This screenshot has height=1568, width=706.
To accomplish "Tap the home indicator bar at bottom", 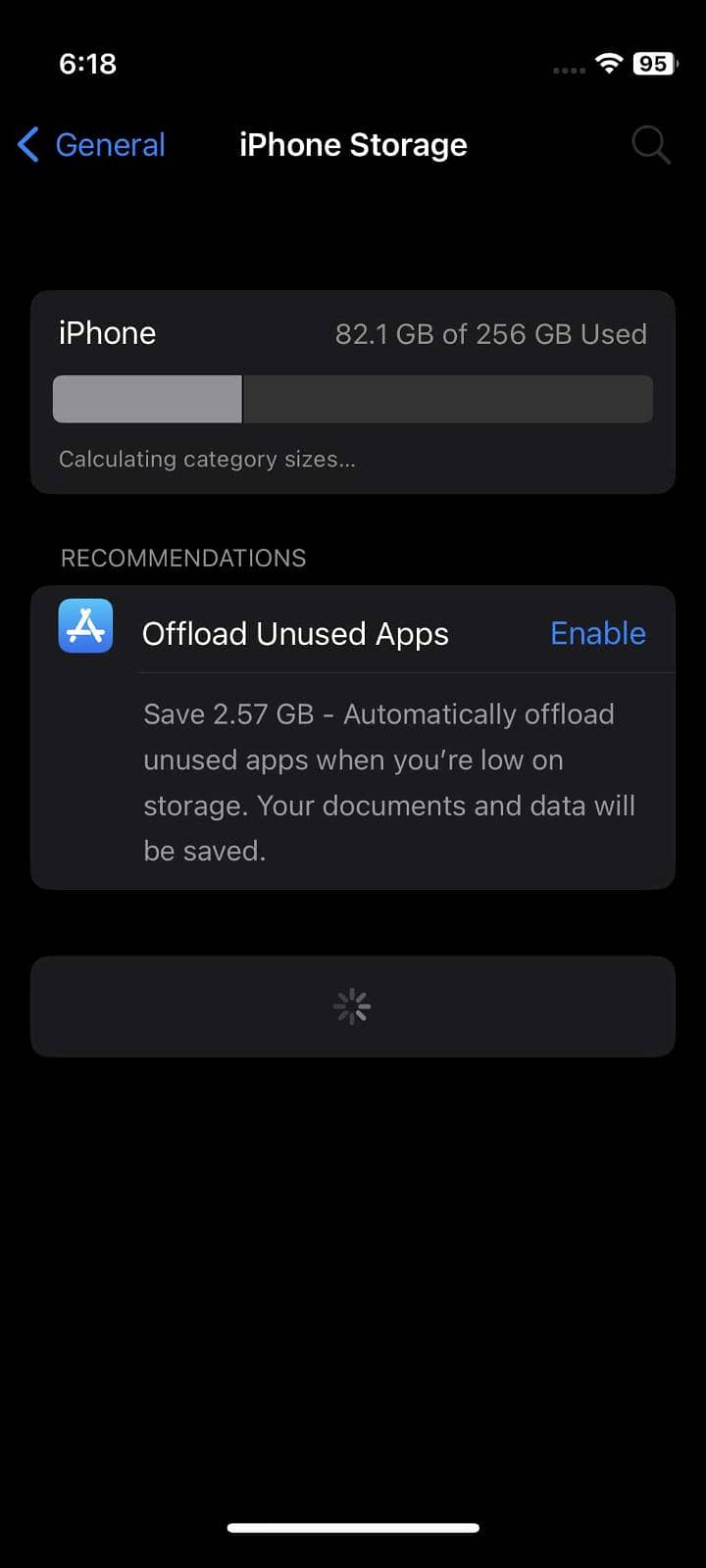I will [352, 1527].
